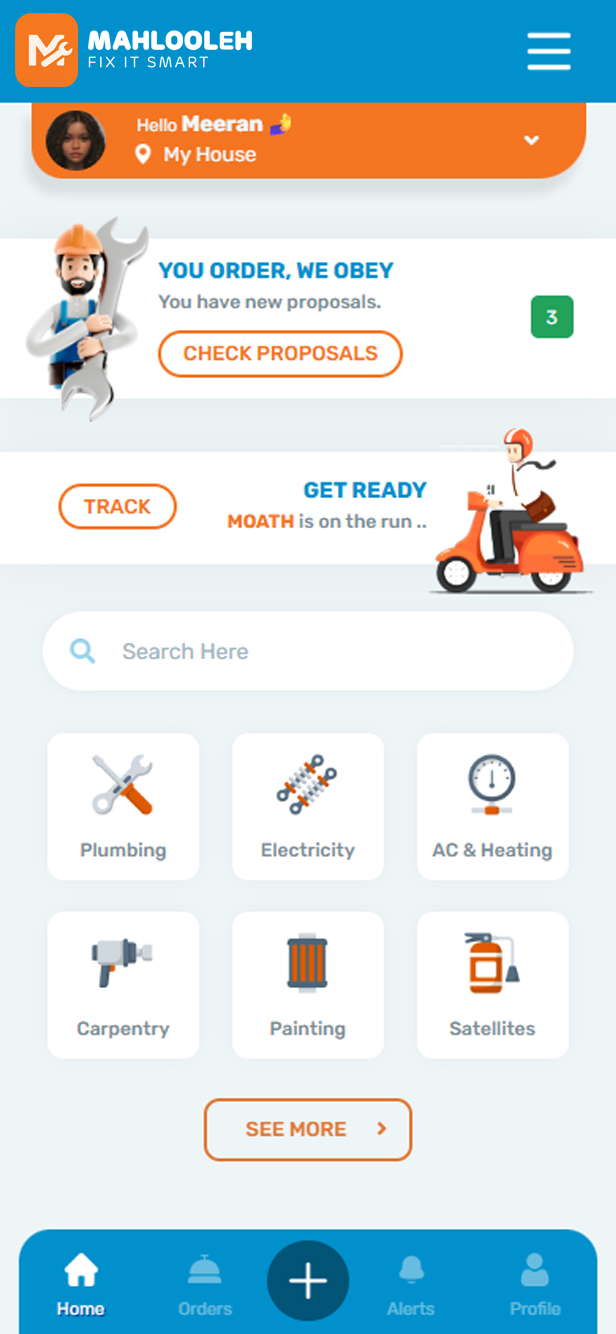
Task: Create a new order with the plus button
Action: (308, 1282)
